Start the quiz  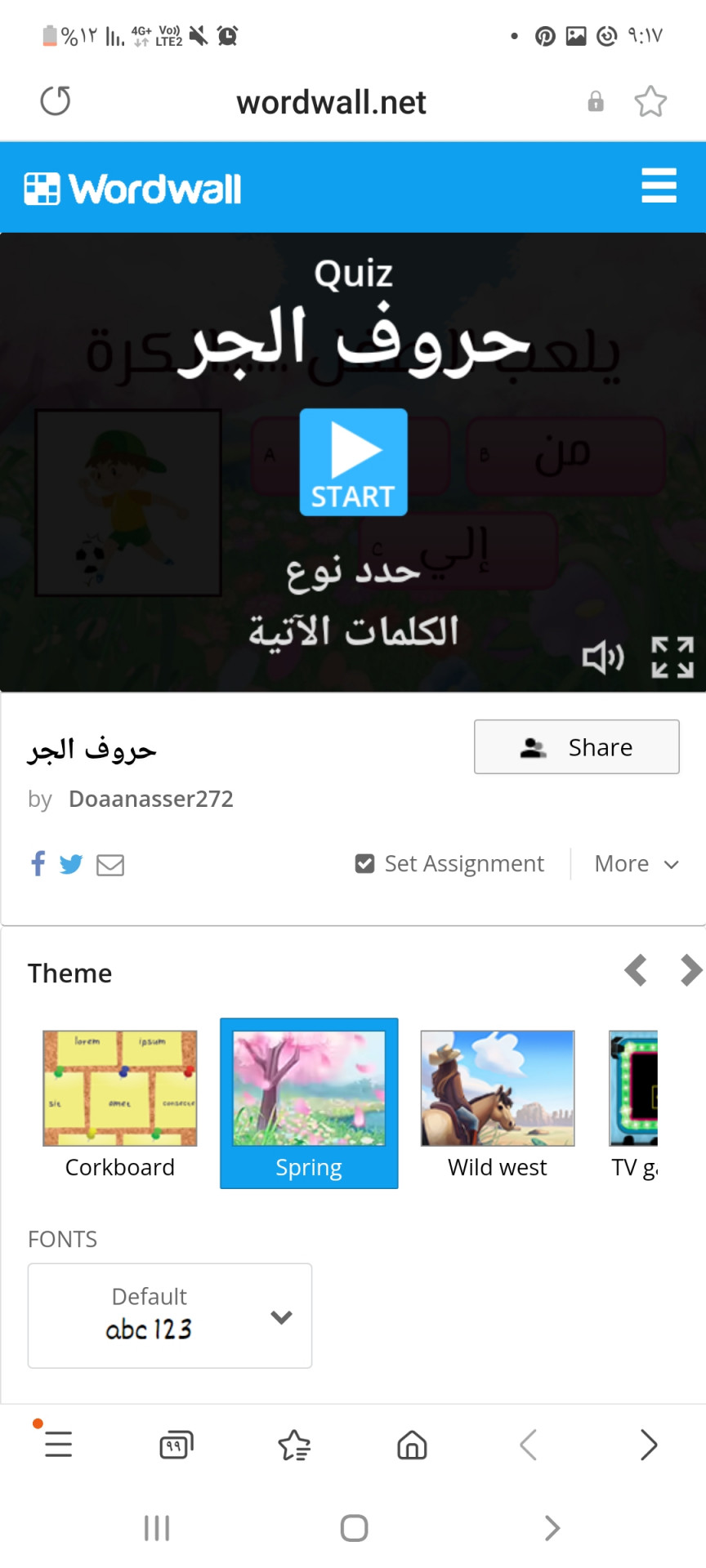pyautogui.click(x=353, y=462)
